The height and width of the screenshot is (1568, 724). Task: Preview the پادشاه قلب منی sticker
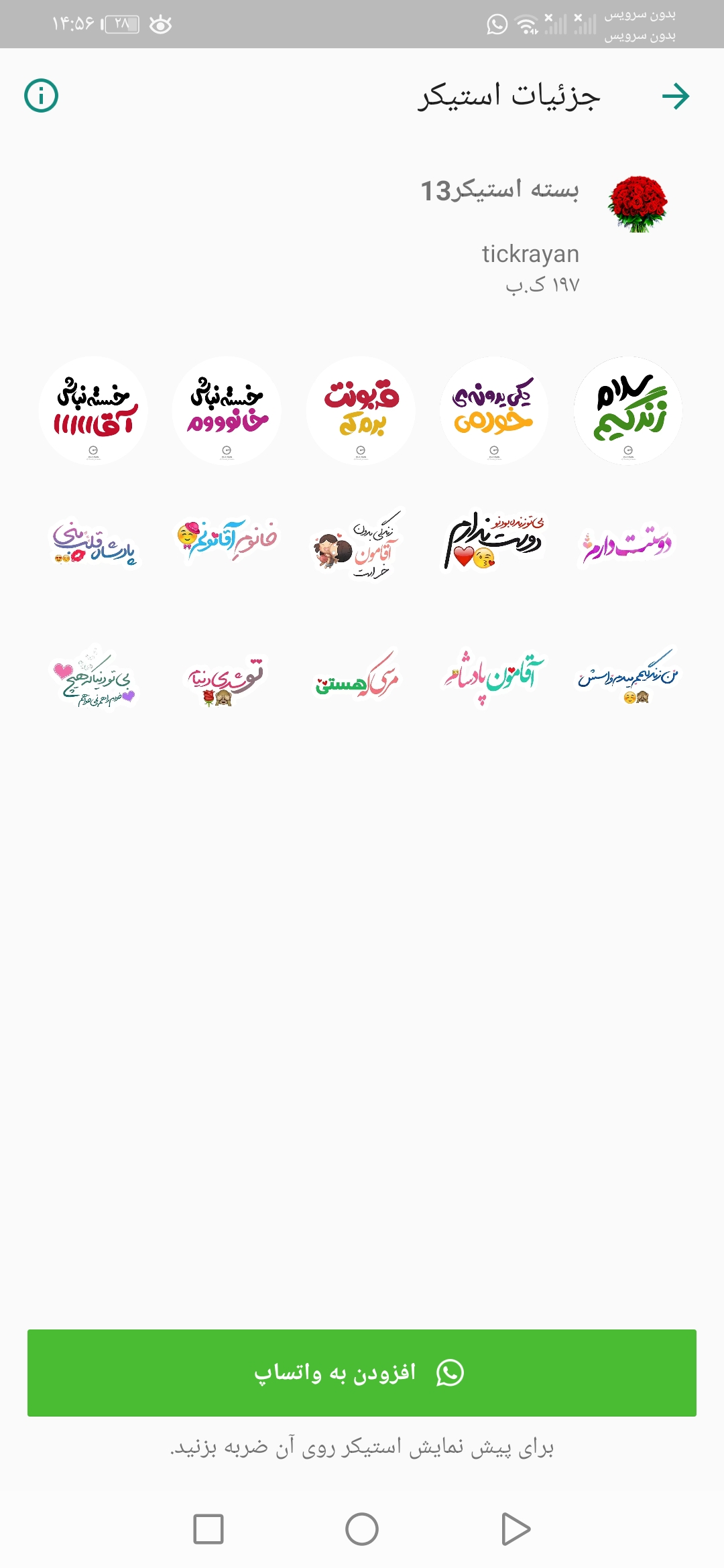[x=94, y=544]
